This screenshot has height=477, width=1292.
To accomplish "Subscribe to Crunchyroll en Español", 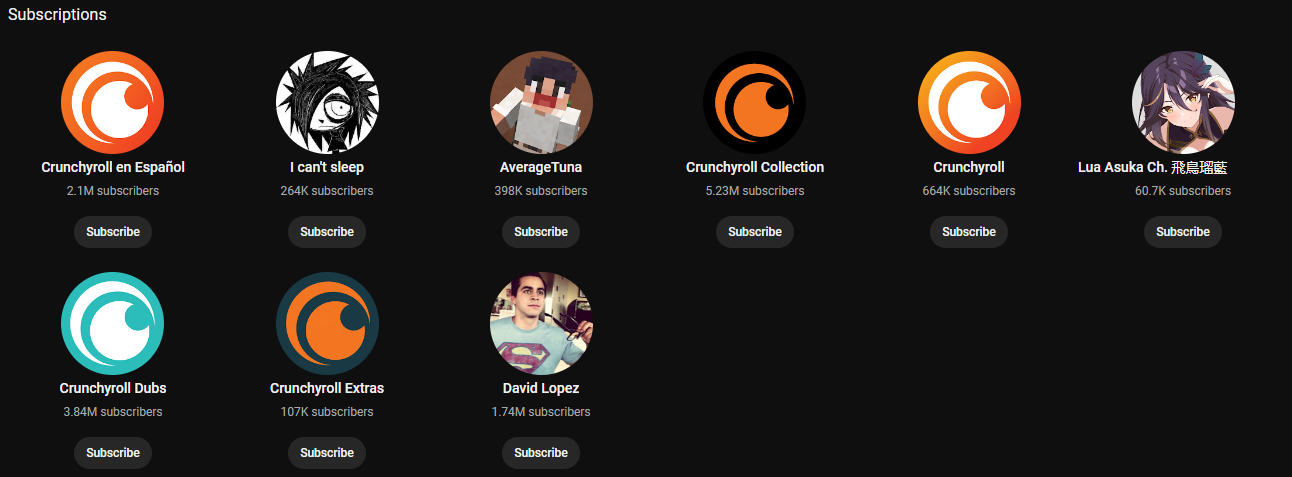I will (x=113, y=232).
